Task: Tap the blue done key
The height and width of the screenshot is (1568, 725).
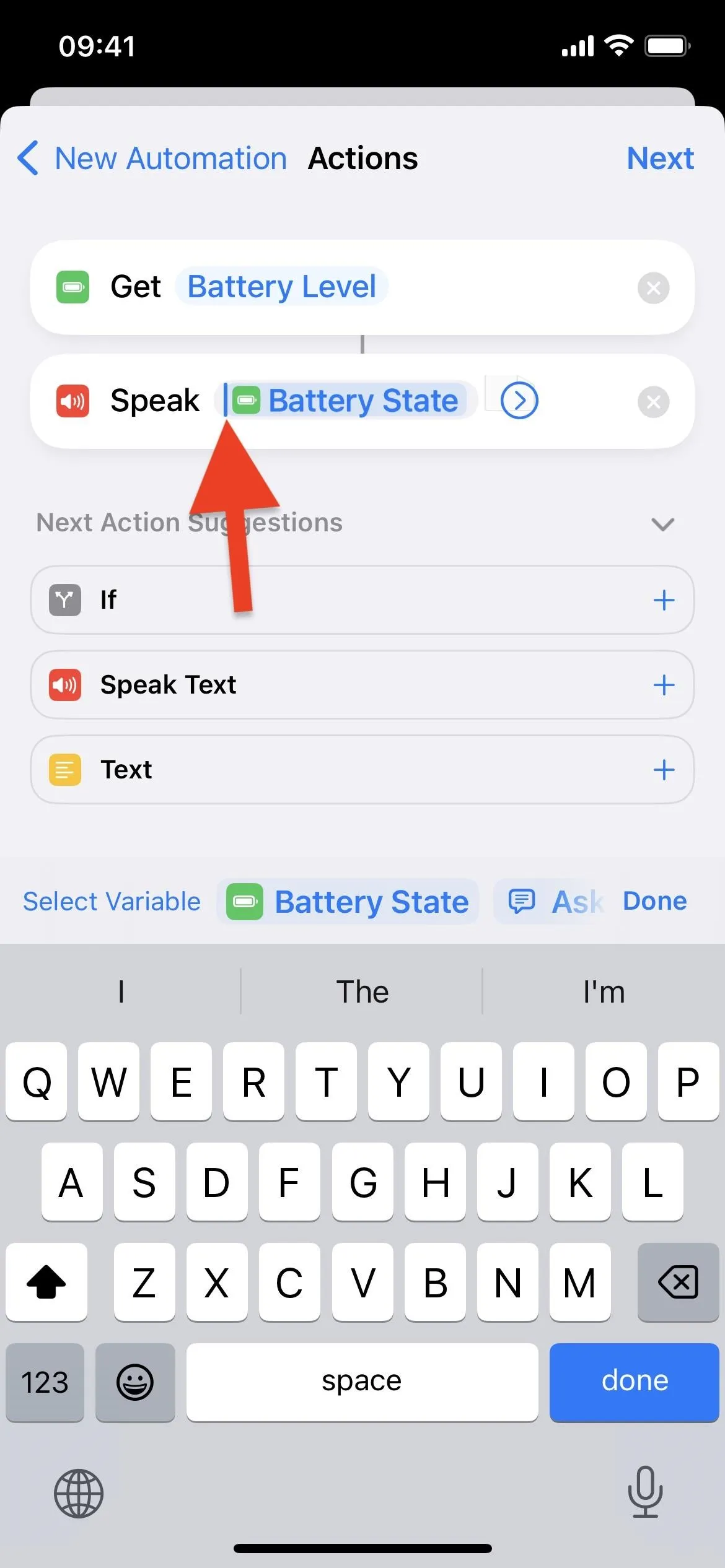Action: 635,1382
